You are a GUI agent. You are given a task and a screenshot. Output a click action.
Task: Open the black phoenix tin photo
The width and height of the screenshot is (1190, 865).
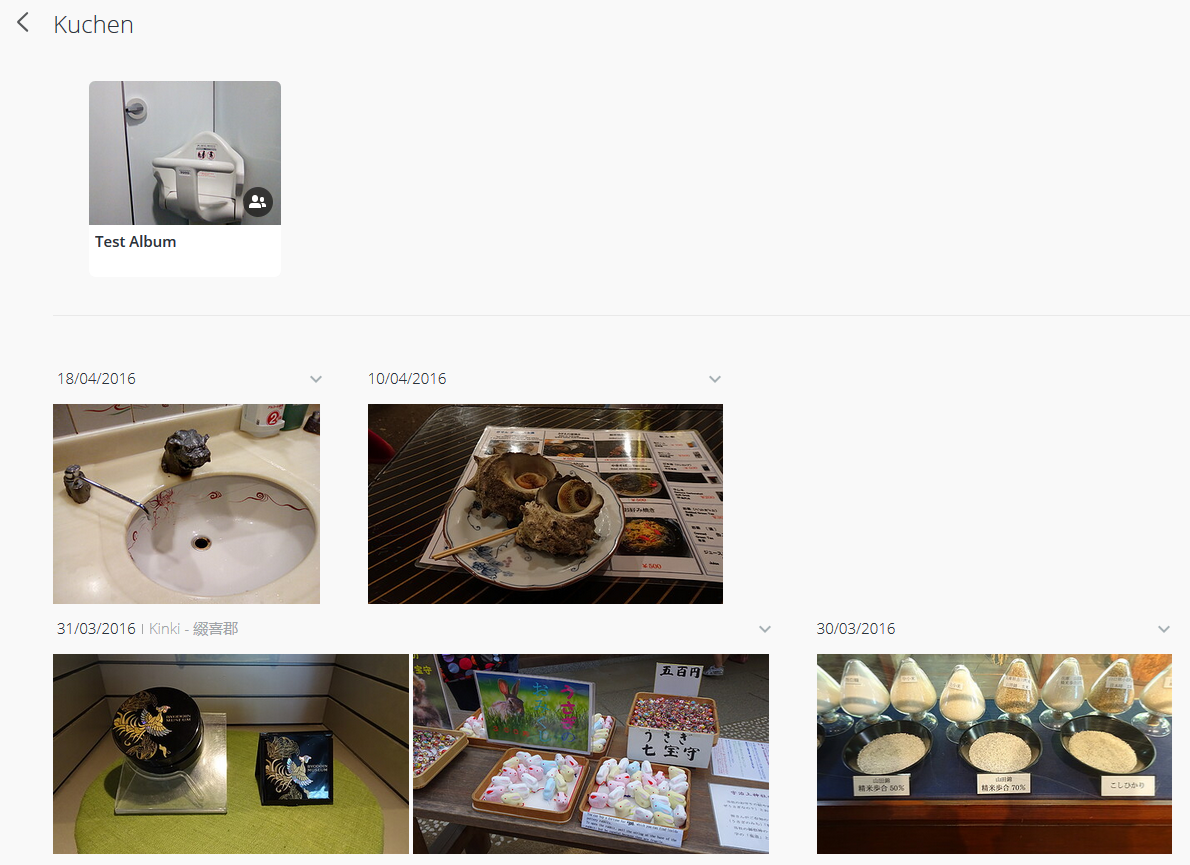230,753
